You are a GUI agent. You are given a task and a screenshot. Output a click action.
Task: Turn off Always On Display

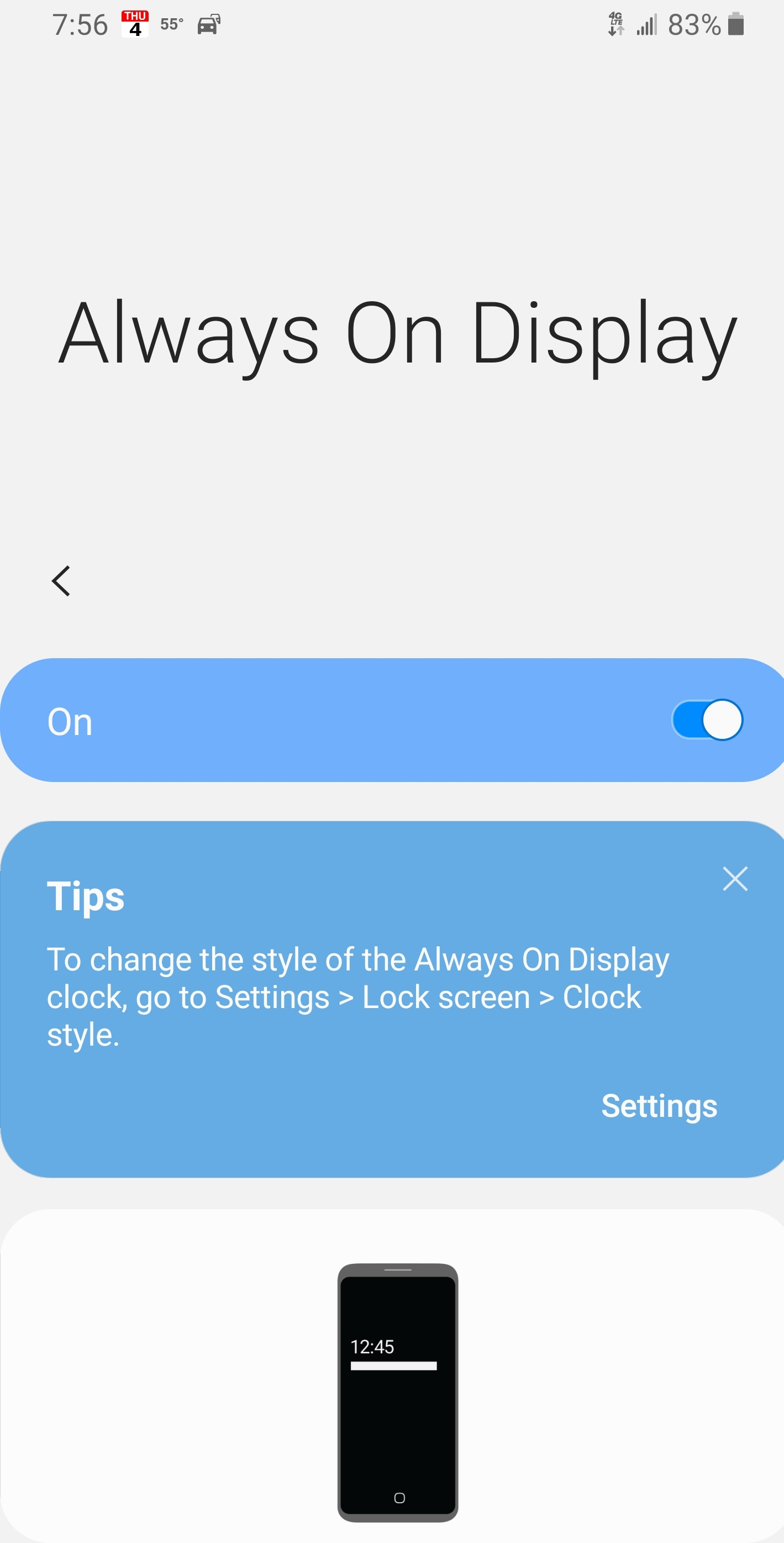707,720
